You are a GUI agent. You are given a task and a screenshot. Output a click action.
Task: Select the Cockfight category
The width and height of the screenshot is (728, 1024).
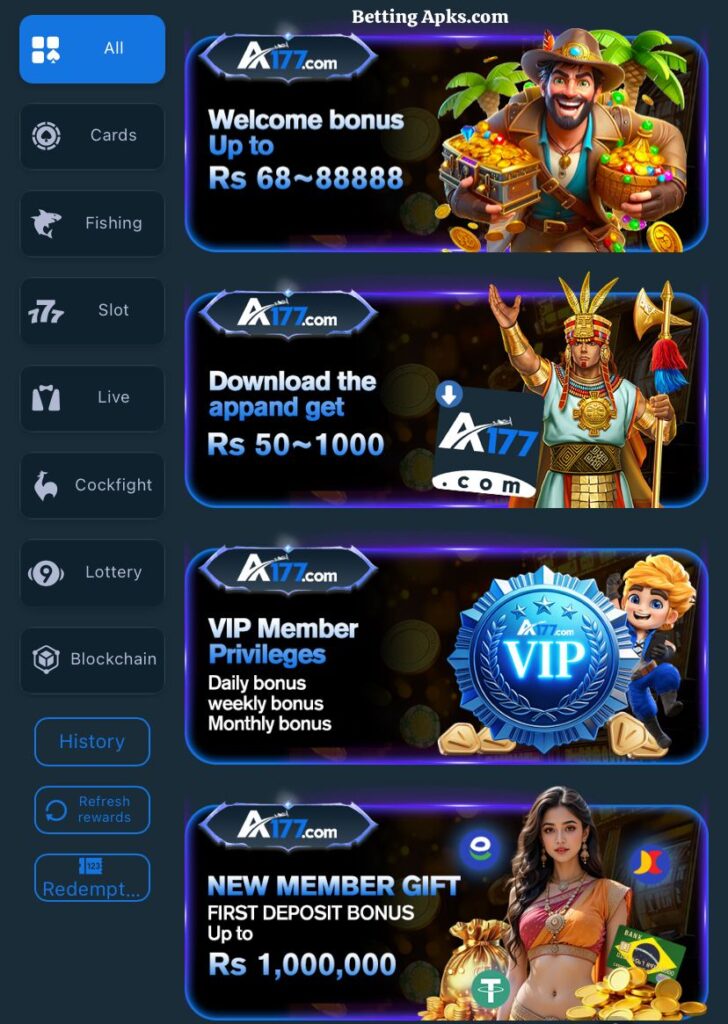pyautogui.click(x=92, y=485)
